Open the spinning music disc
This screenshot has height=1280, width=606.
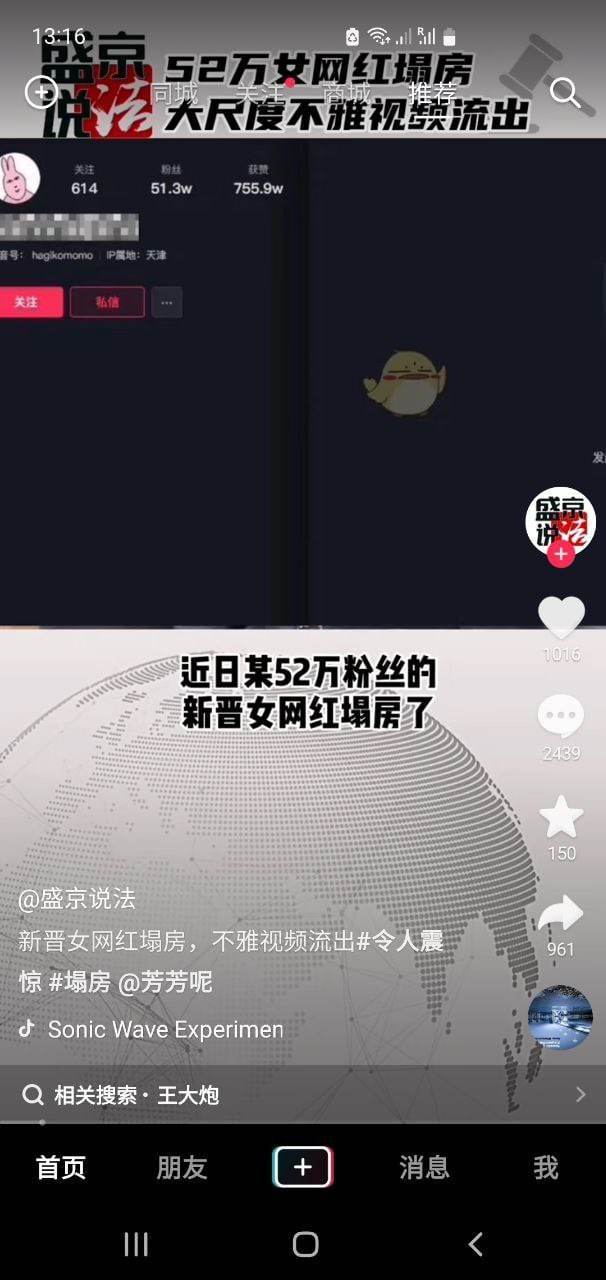pos(560,1017)
